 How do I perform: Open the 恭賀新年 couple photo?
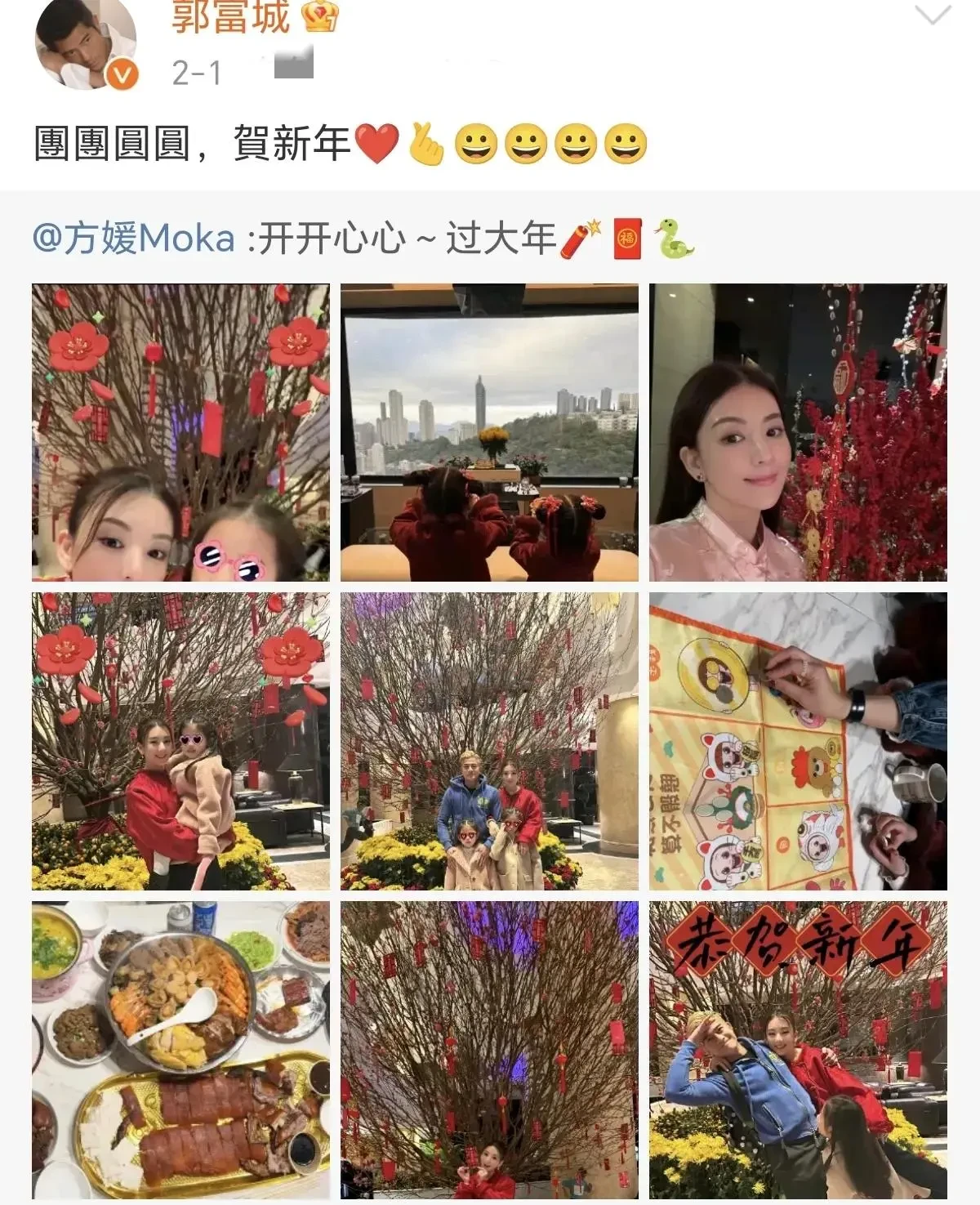pos(798,1050)
